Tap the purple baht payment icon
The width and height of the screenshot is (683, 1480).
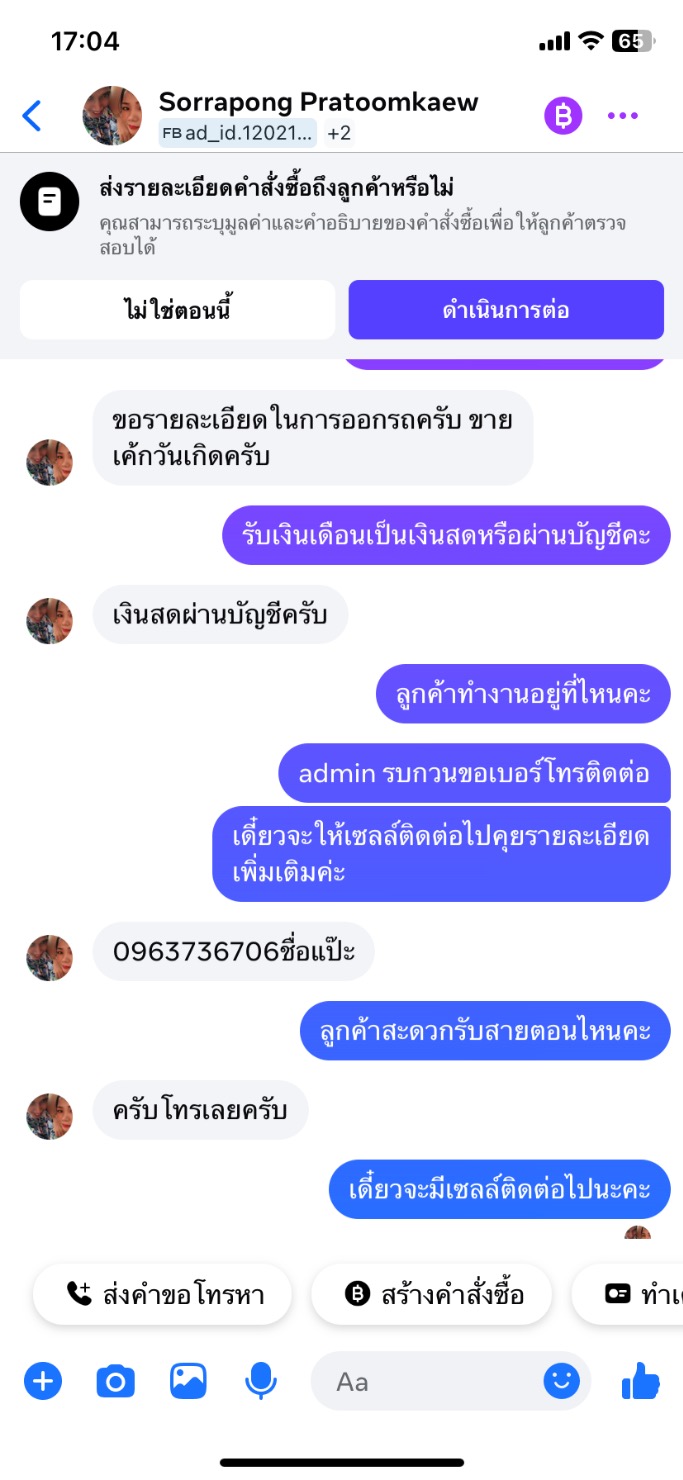pos(563,116)
